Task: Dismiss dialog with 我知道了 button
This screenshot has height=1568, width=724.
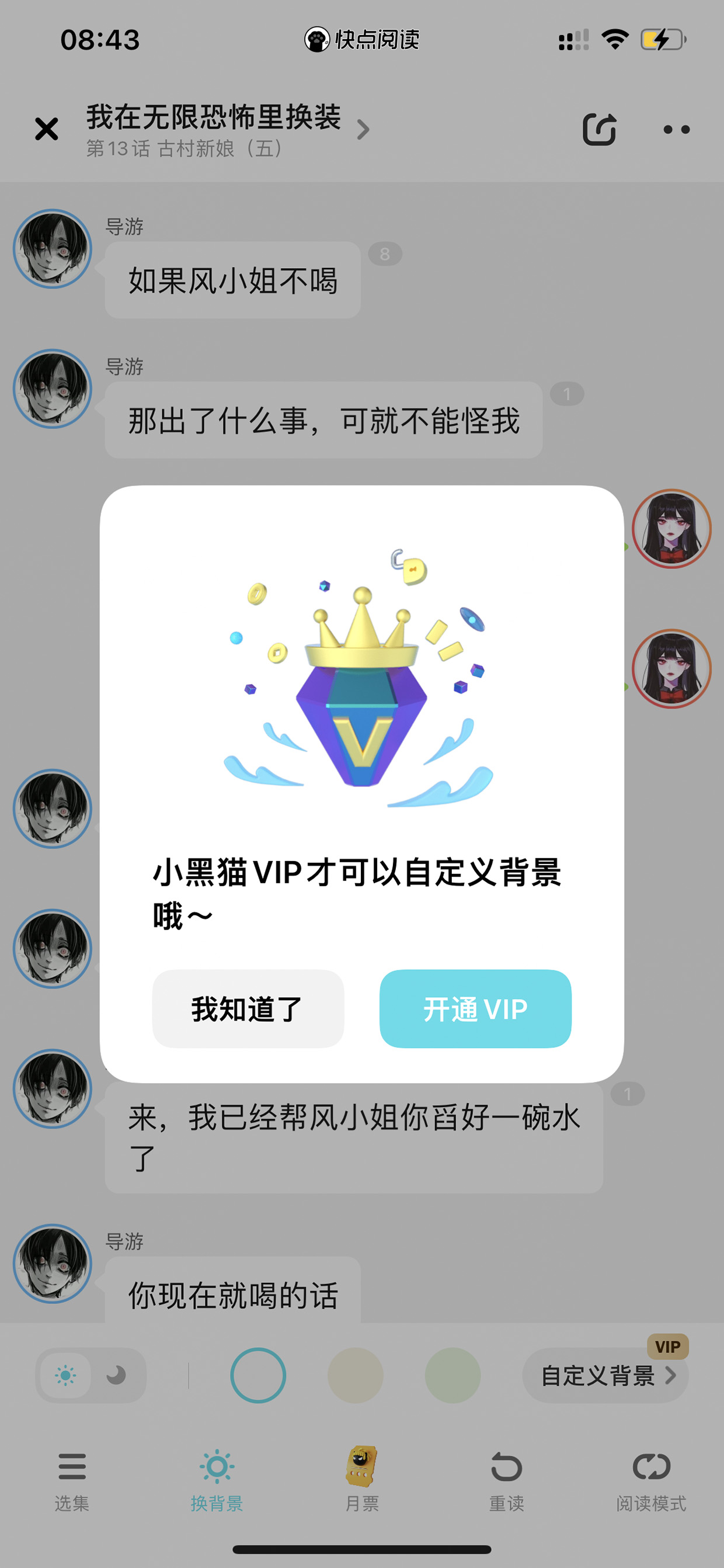Action: click(x=248, y=1008)
